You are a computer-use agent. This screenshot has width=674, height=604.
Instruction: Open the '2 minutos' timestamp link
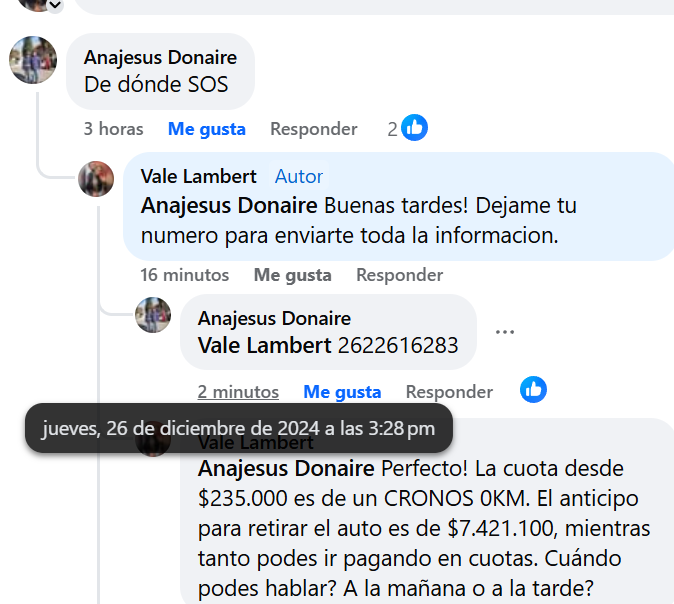238,392
